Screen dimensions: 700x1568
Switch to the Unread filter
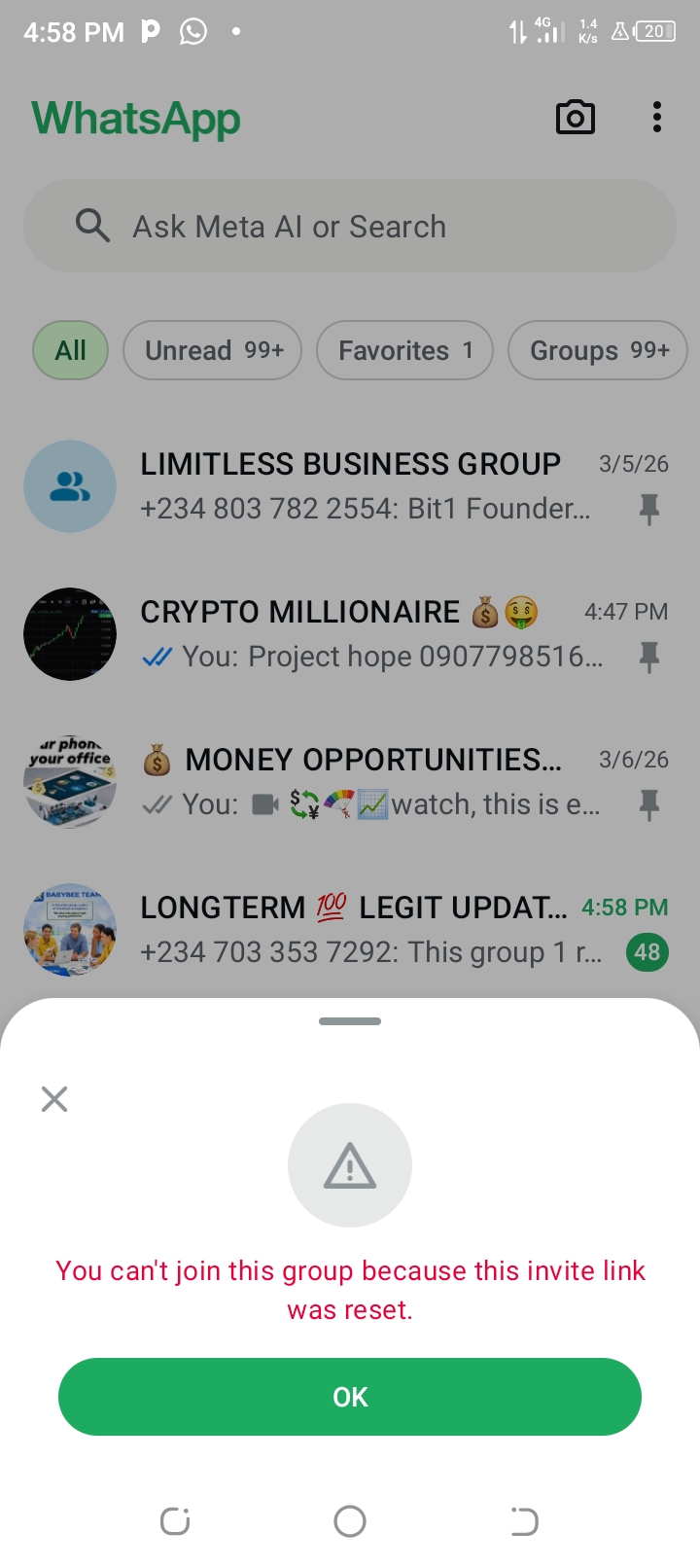(x=213, y=350)
